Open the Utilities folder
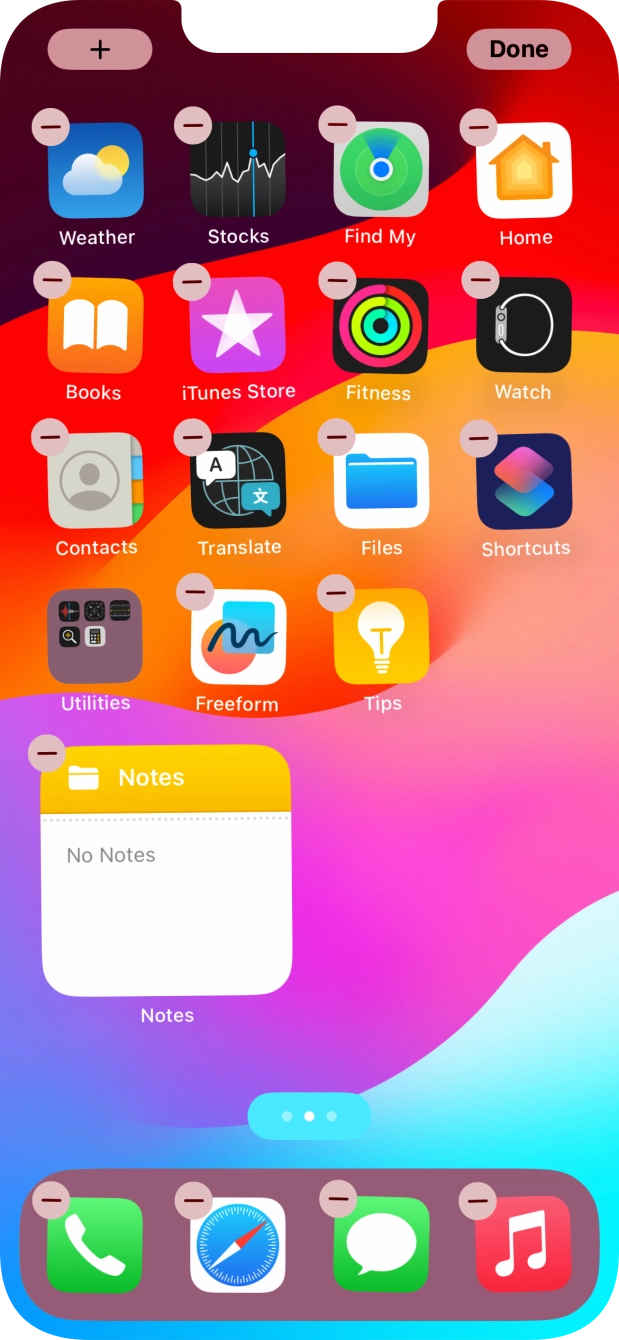The image size is (619, 1340). pyautogui.click(x=95, y=636)
